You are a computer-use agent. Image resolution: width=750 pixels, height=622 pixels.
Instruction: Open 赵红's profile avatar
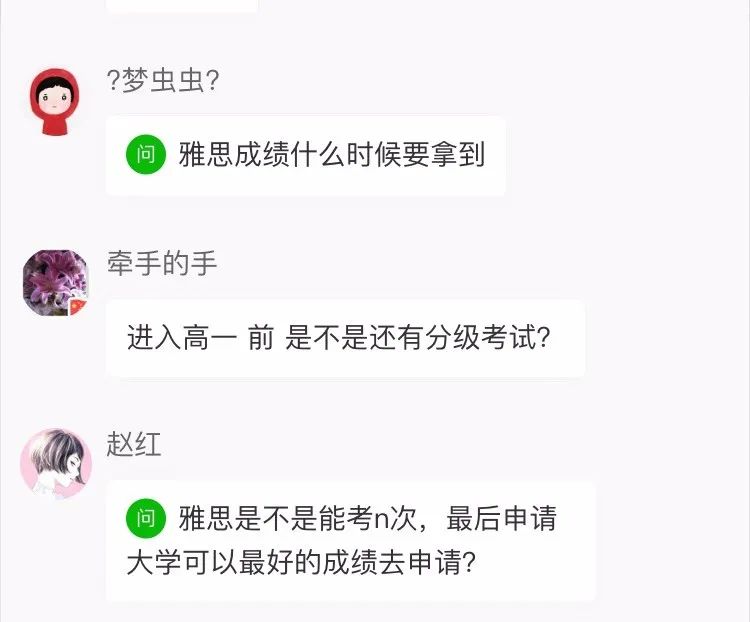coord(56,464)
